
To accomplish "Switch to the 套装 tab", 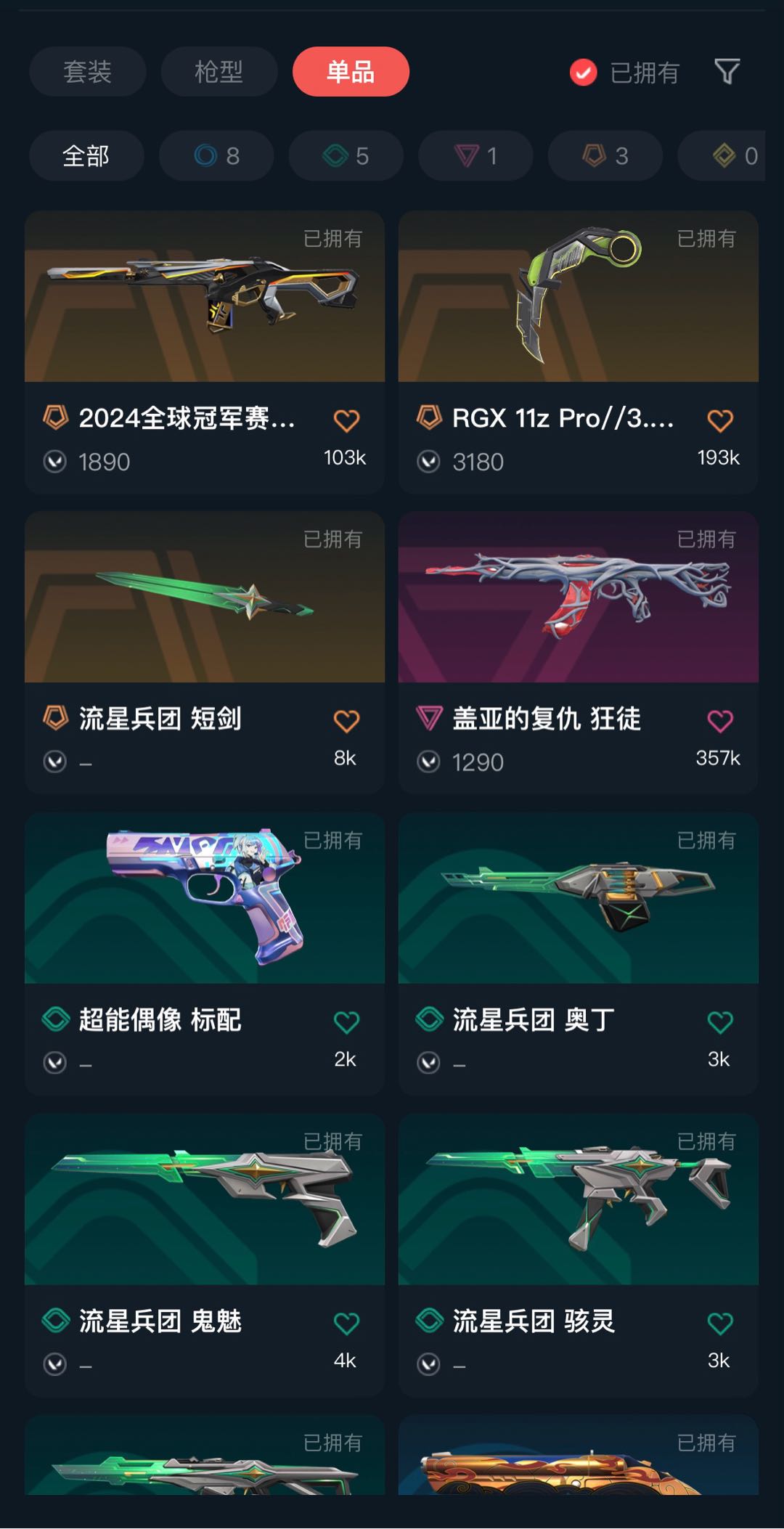I will pos(87,72).
